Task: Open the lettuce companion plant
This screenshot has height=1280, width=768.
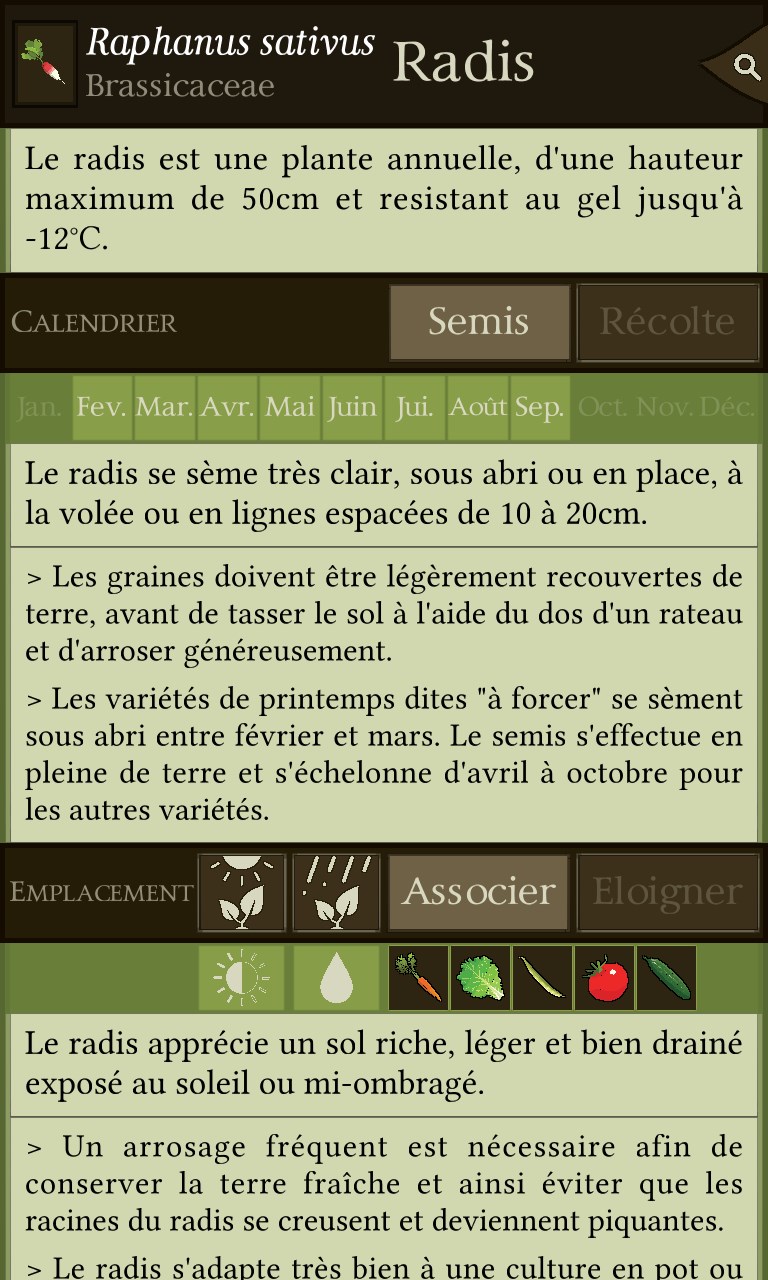Action: pyautogui.click(x=480, y=978)
